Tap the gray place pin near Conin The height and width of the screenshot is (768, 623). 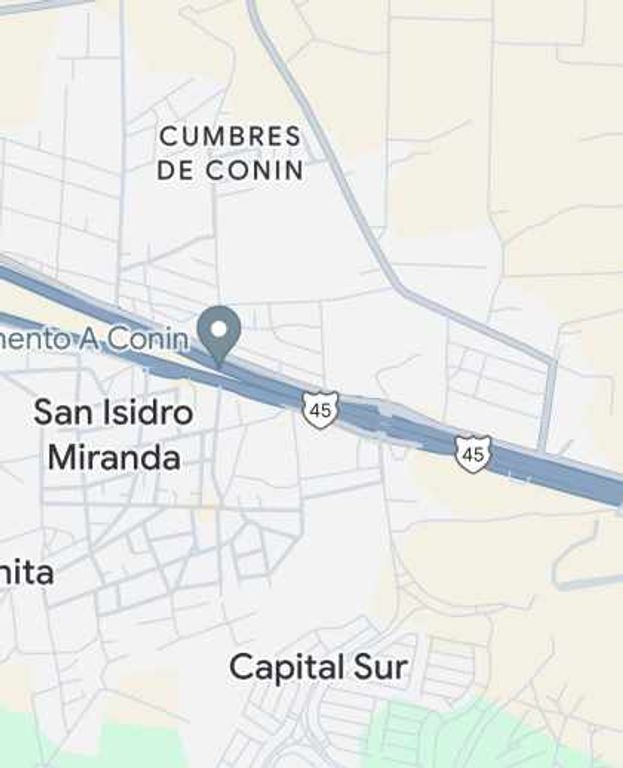[218, 333]
